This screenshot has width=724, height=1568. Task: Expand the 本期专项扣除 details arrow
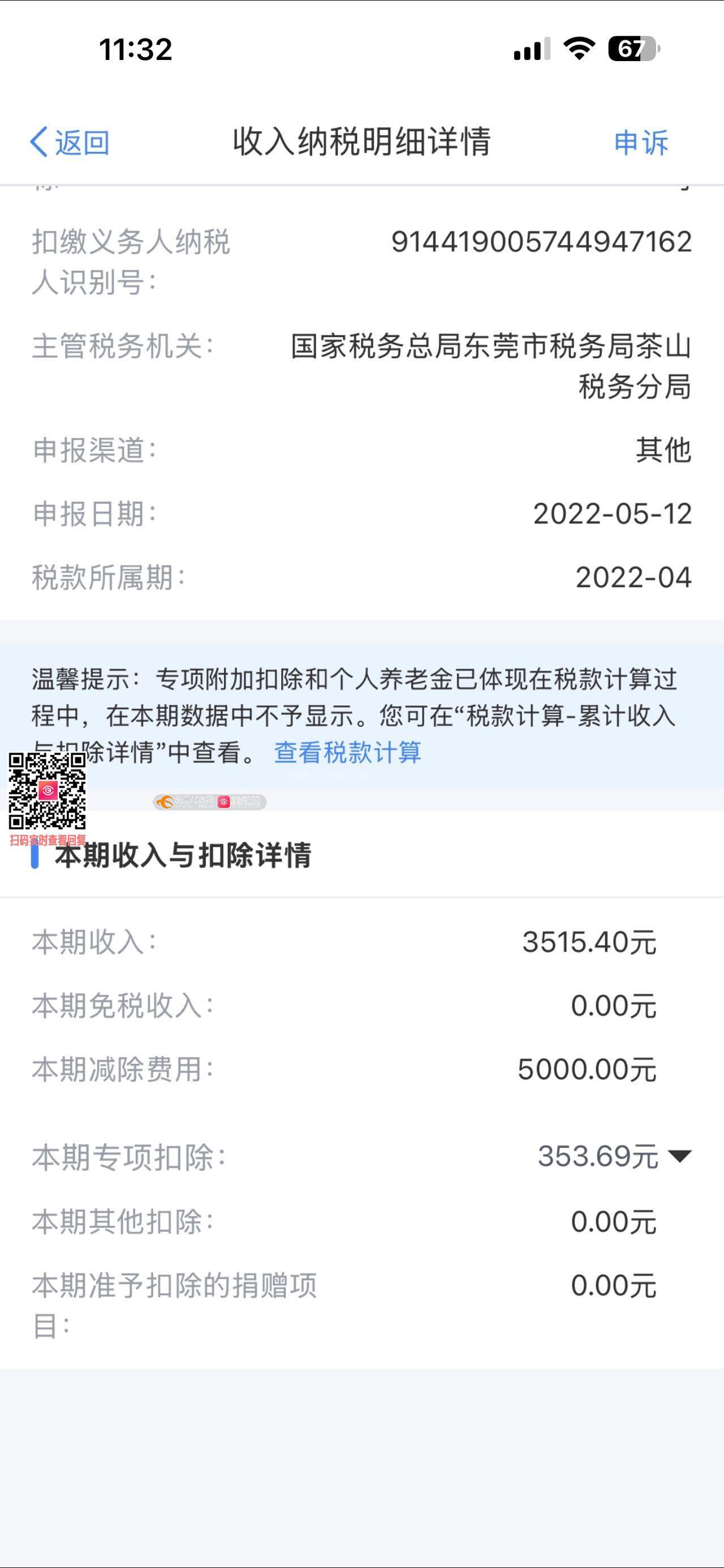[679, 1156]
